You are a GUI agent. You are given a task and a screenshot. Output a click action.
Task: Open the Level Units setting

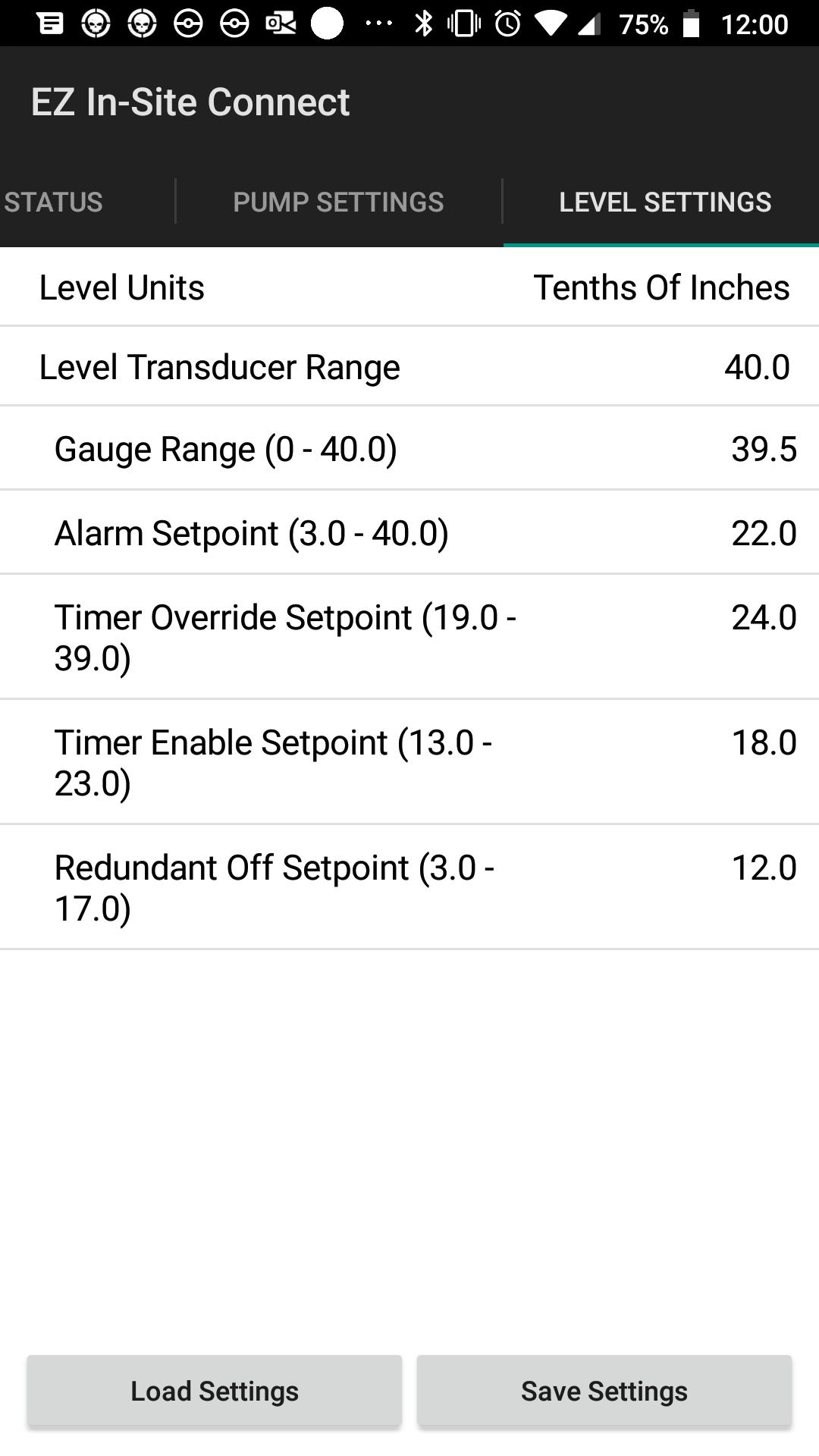409,288
